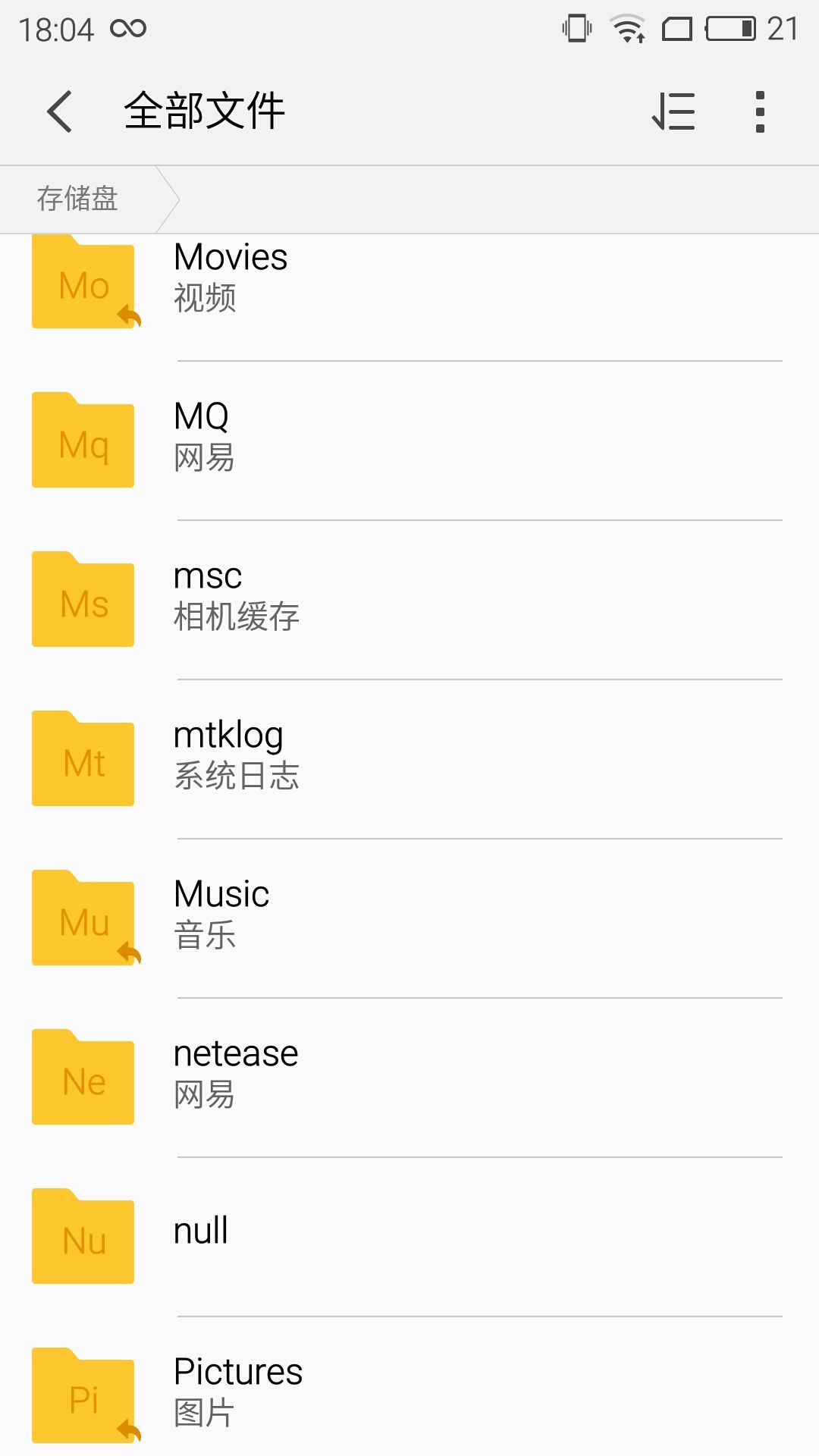The height and width of the screenshot is (1456, 819).
Task: Select the 存储盘 breadcrumb
Action: point(77,199)
